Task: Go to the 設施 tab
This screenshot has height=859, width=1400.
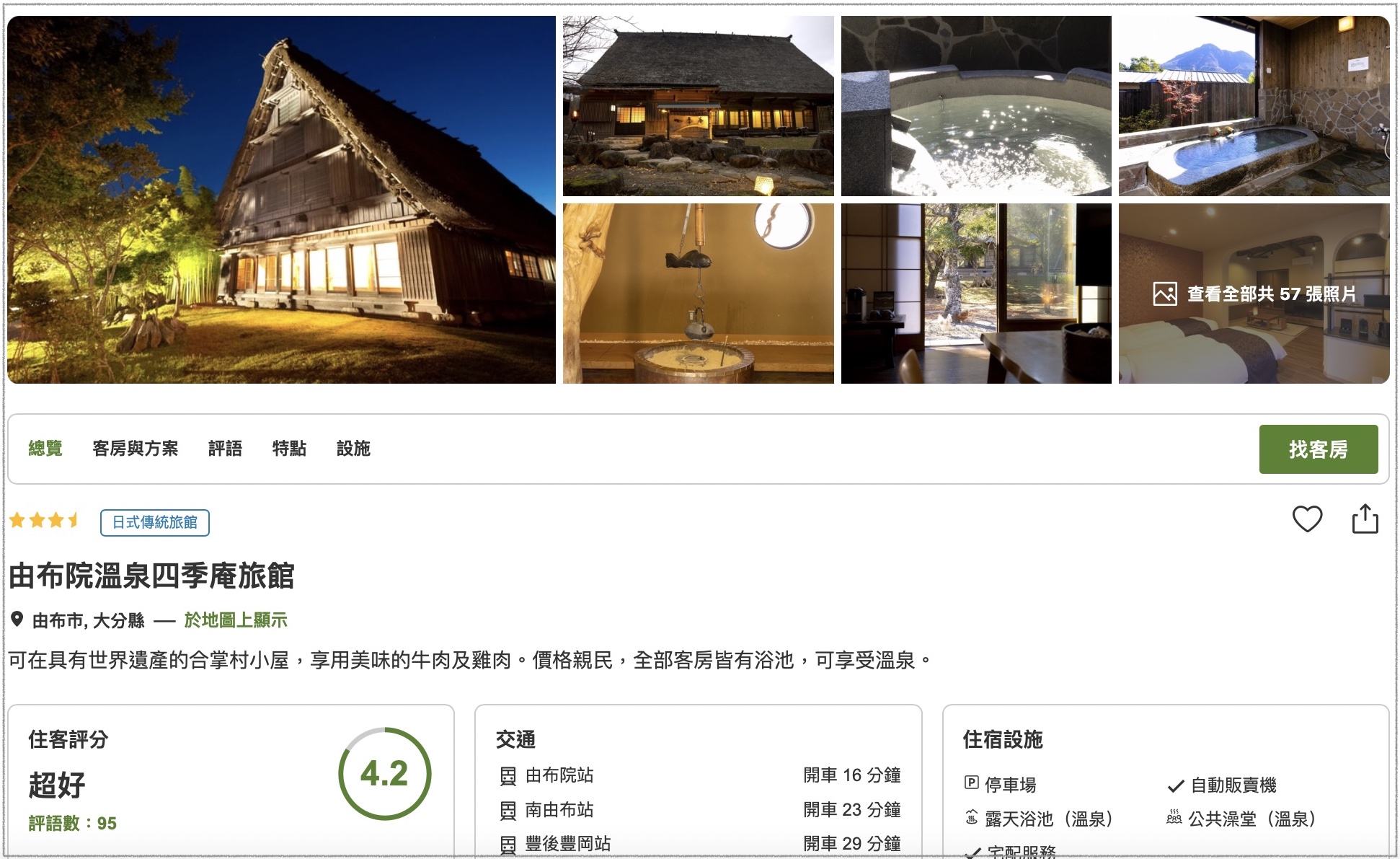Action: point(353,449)
